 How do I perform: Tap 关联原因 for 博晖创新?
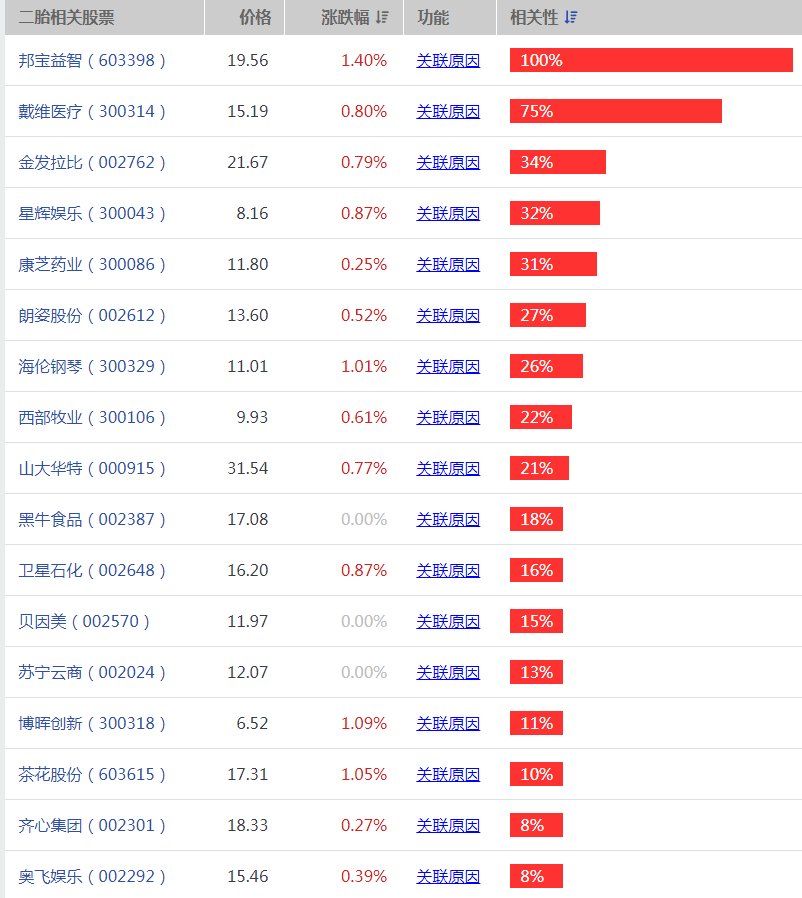pos(448,724)
